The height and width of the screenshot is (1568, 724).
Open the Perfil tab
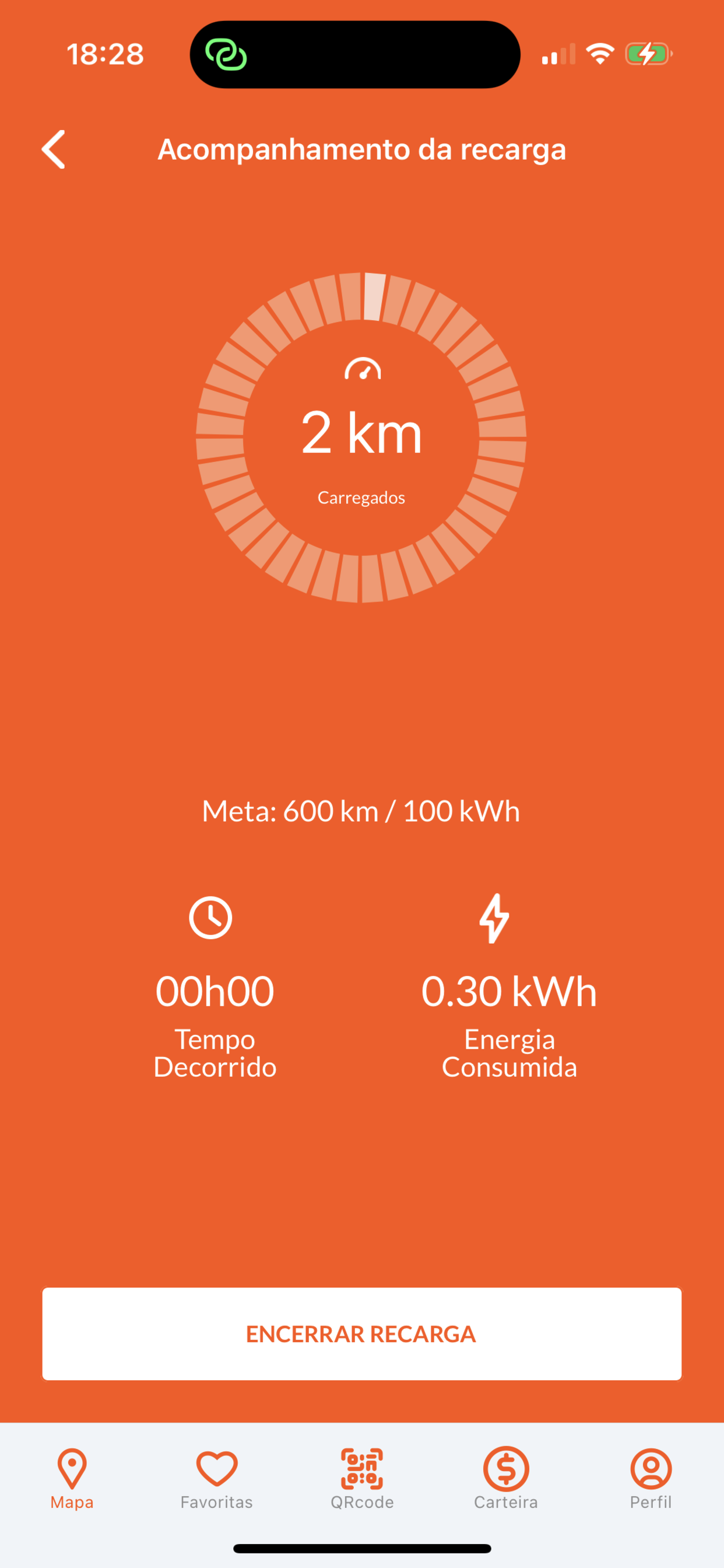coord(651,1479)
